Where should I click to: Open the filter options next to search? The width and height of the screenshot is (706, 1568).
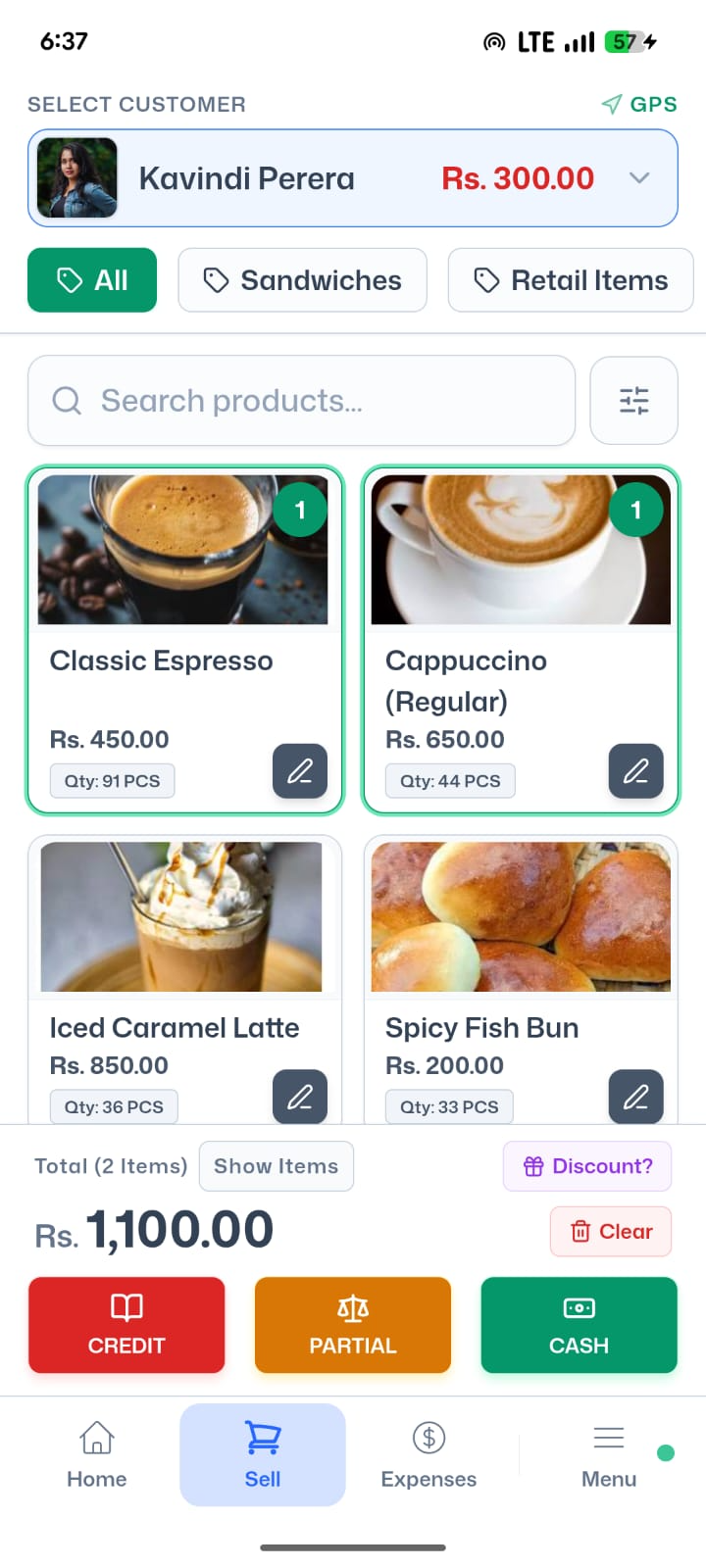click(633, 400)
